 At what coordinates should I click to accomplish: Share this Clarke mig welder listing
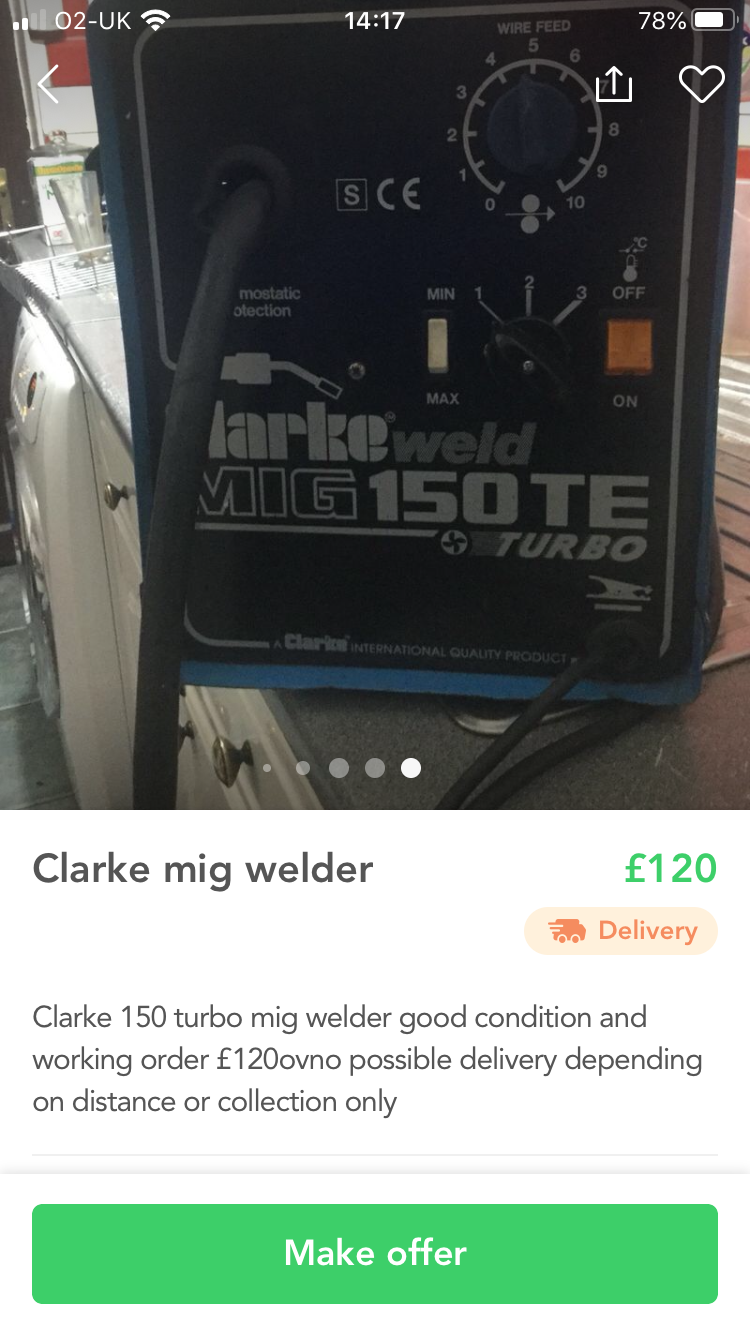pos(614,84)
